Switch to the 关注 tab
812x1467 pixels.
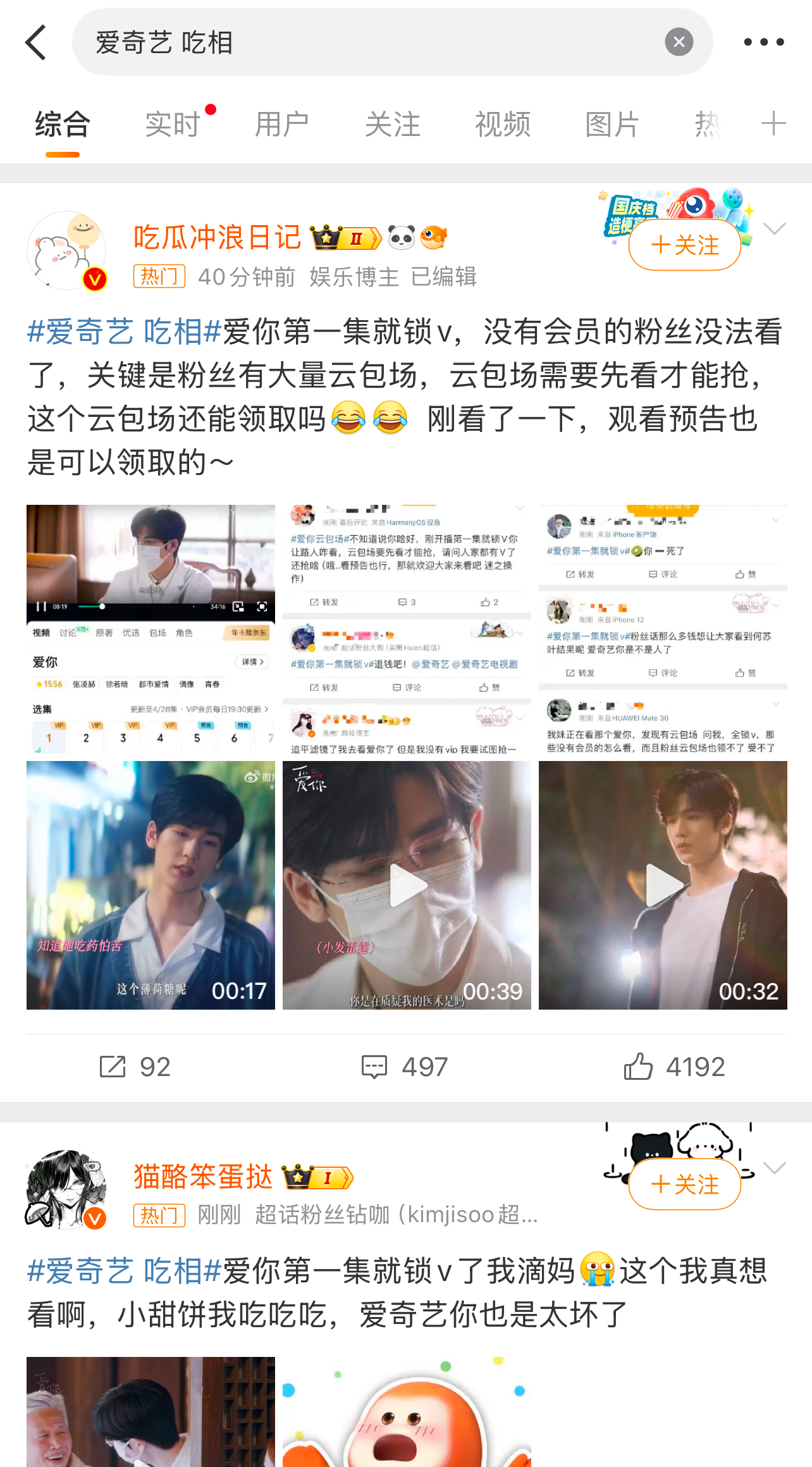coord(392,124)
